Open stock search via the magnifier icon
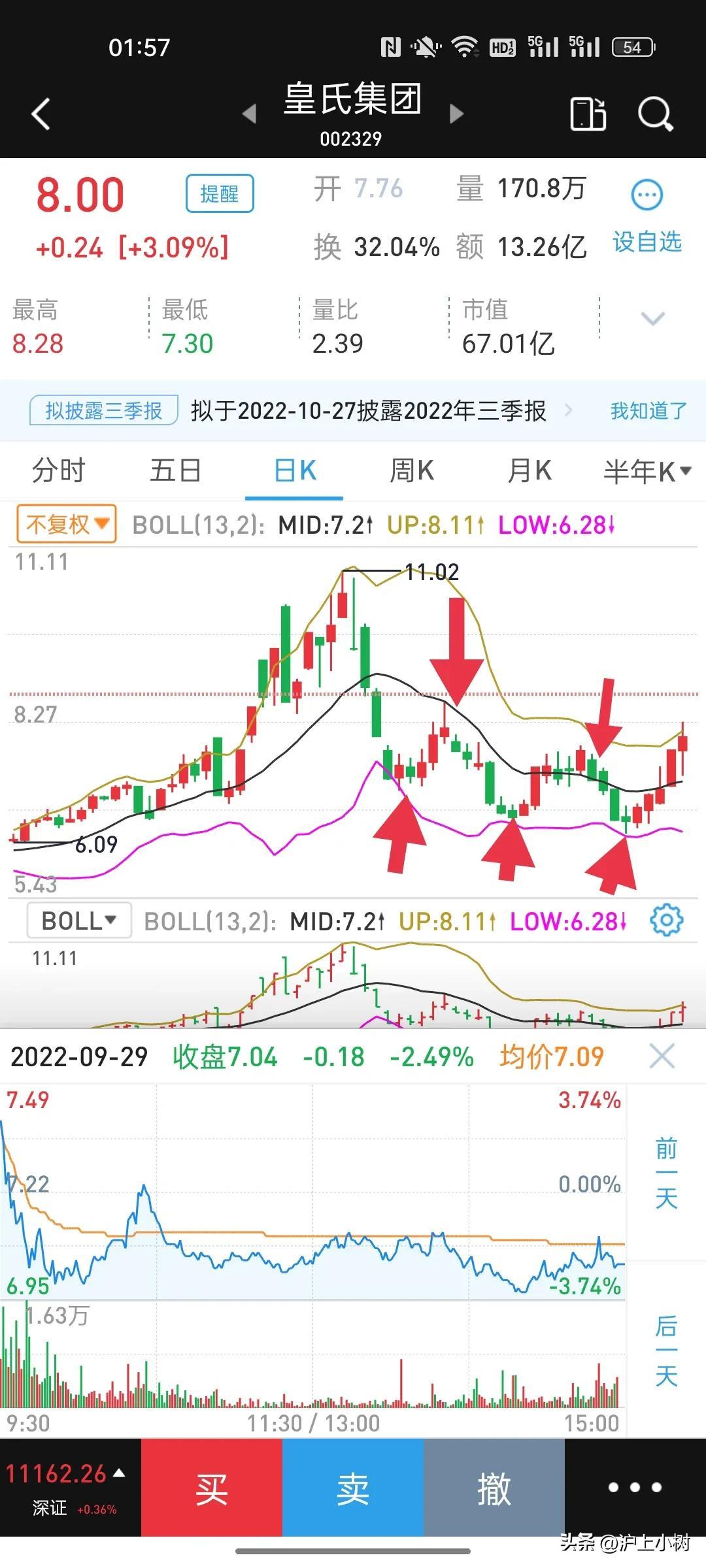Image resolution: width=706 pixels, height=1568 pixels. pyautogui.click(x=656, y=112)
